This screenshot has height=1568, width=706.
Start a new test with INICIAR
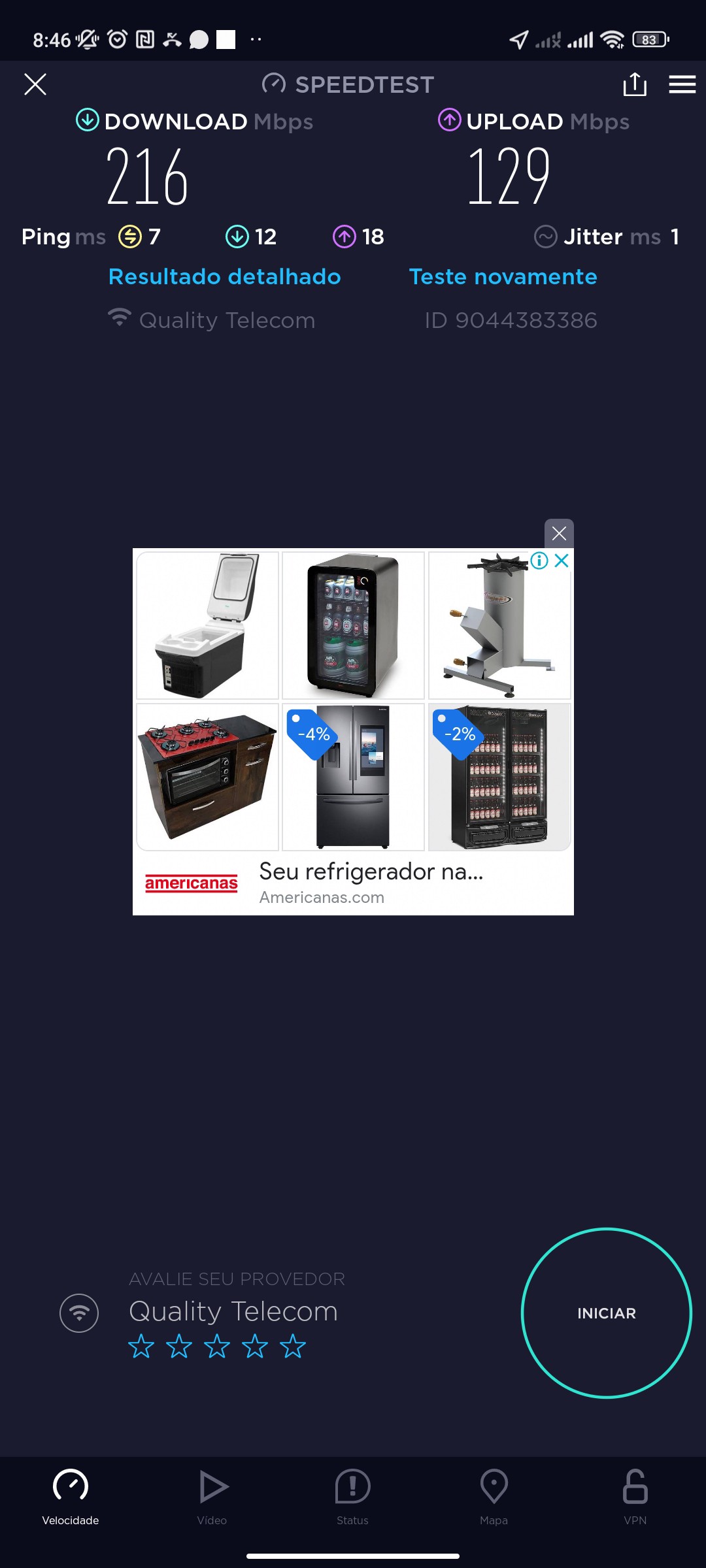(x=606, y=1313)
